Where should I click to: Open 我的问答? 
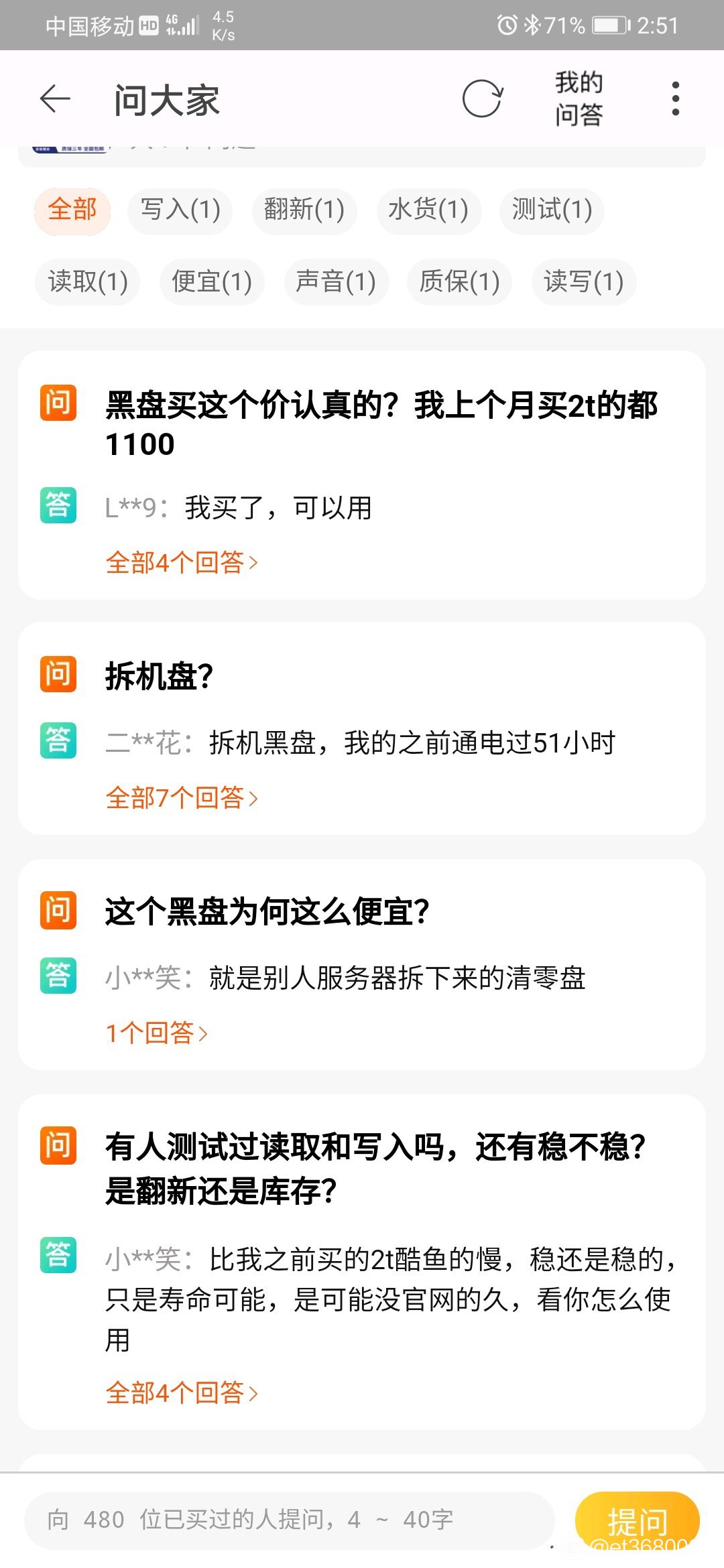click(579, 99)
